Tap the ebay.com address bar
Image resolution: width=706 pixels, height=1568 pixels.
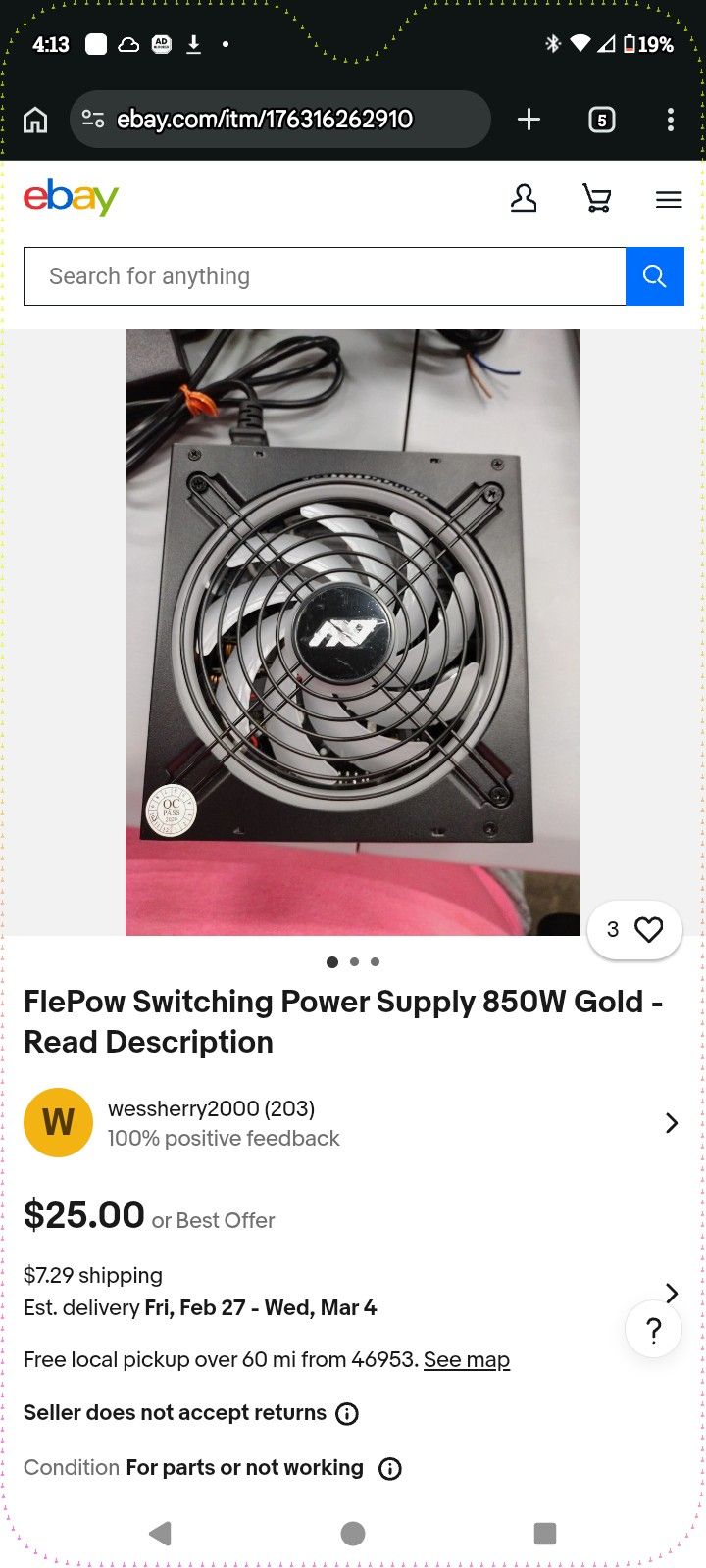pos(279,120)
